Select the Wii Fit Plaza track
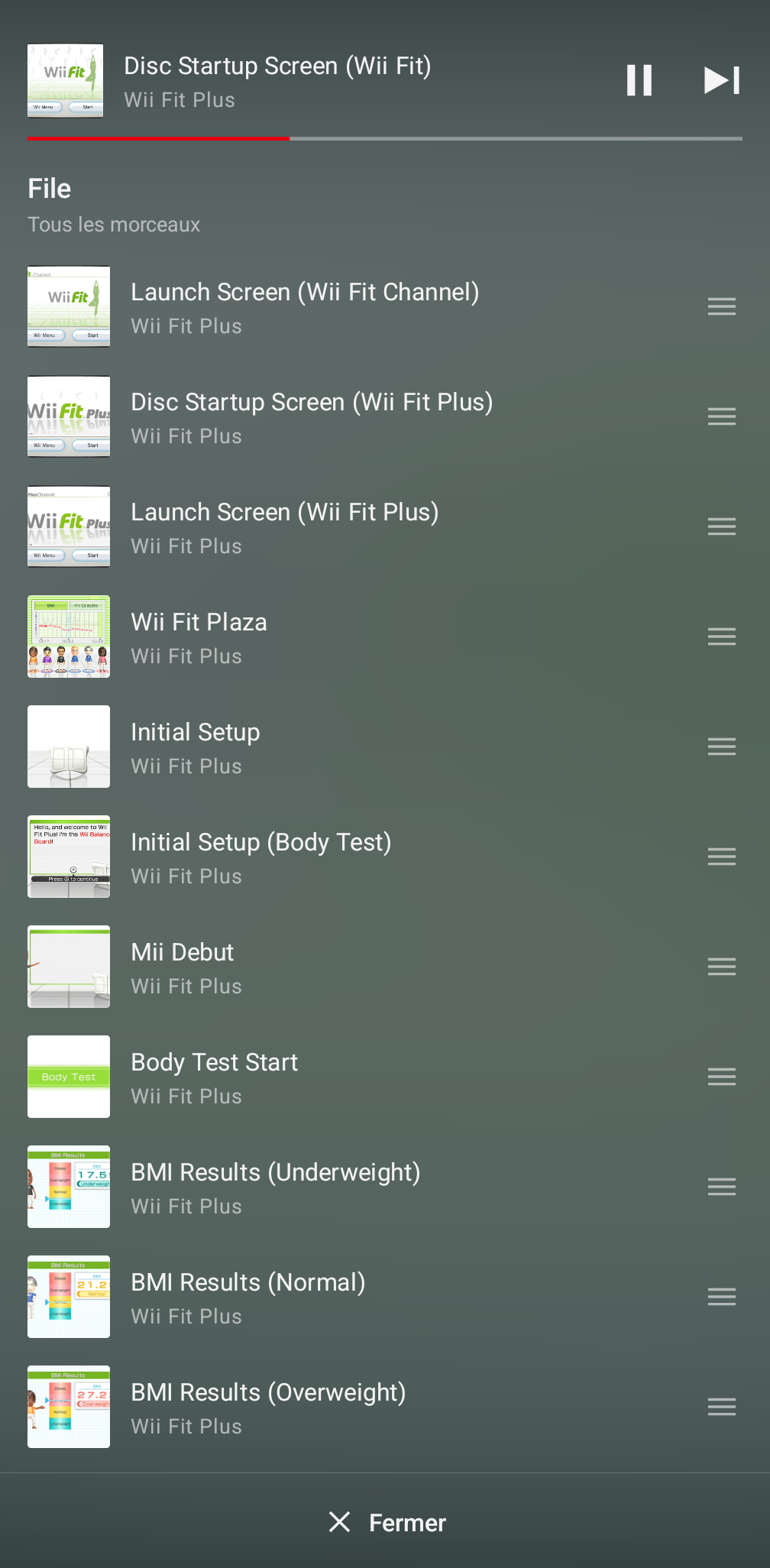 point(199,637)
